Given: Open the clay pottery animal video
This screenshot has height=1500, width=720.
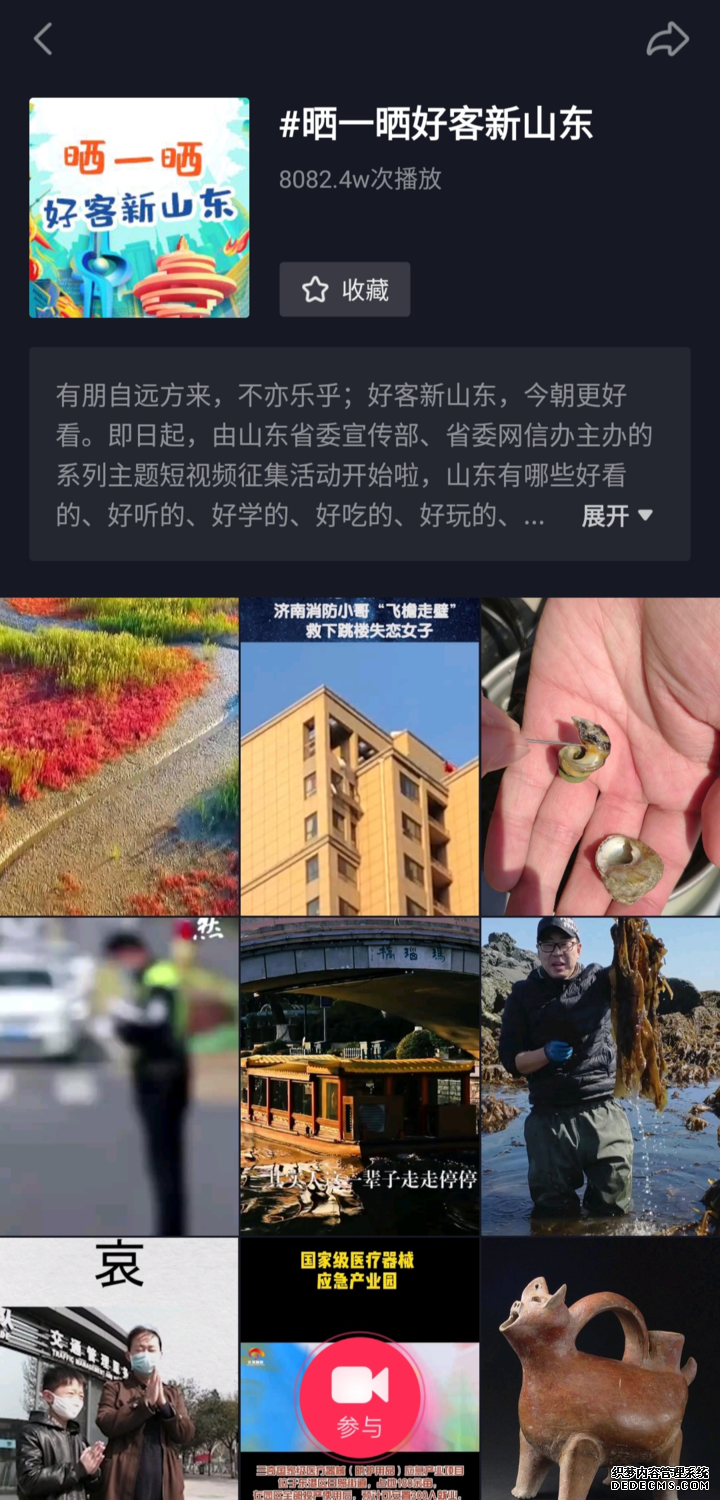Looking at the screenshot, I should click(x=600, y=1370).
